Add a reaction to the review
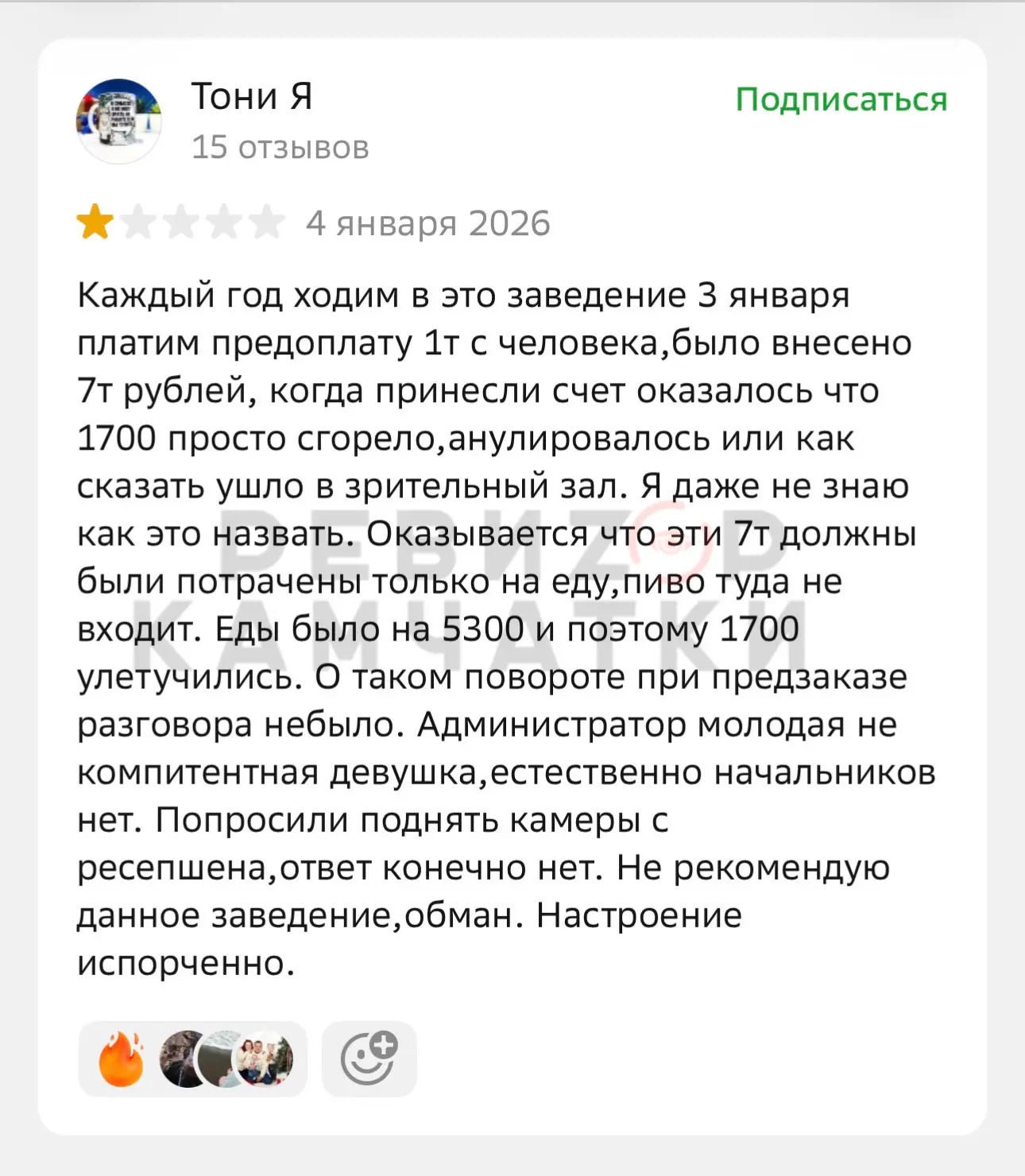Screen dimensions: 1025x1176 [369, 1059]
